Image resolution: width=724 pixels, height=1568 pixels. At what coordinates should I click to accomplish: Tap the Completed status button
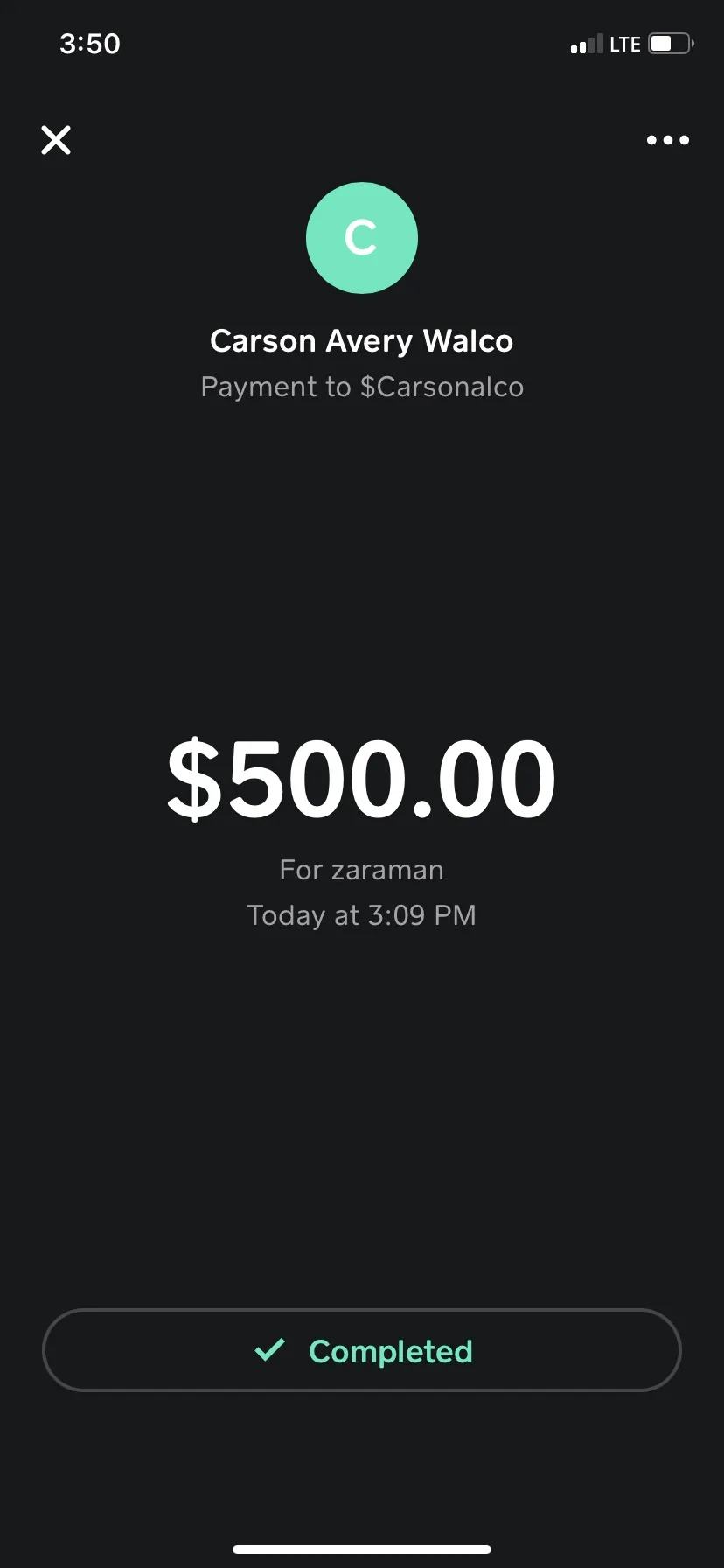pyautogui.click(x=362, y=1350)
